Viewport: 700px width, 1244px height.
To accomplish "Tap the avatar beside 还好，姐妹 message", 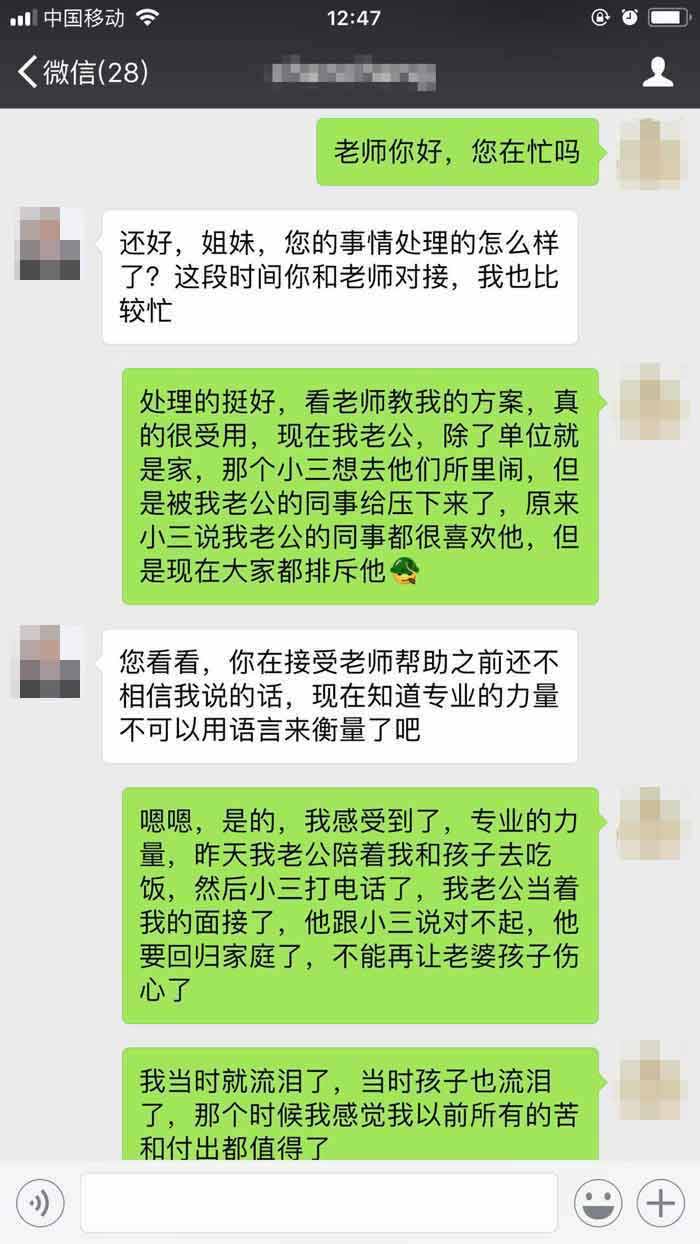I will pos(49,244).
